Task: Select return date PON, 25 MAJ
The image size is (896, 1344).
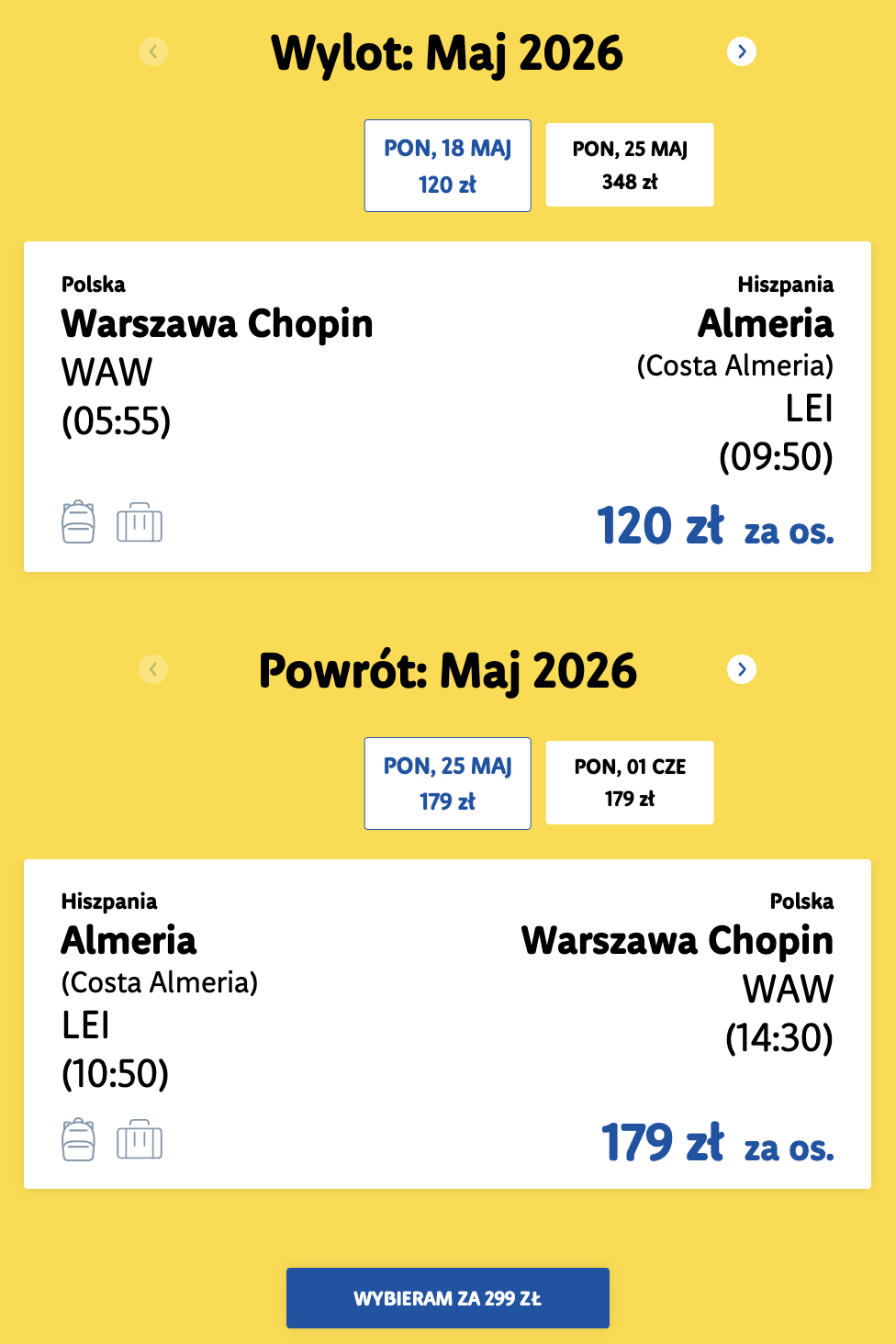Action: point(448,783)
